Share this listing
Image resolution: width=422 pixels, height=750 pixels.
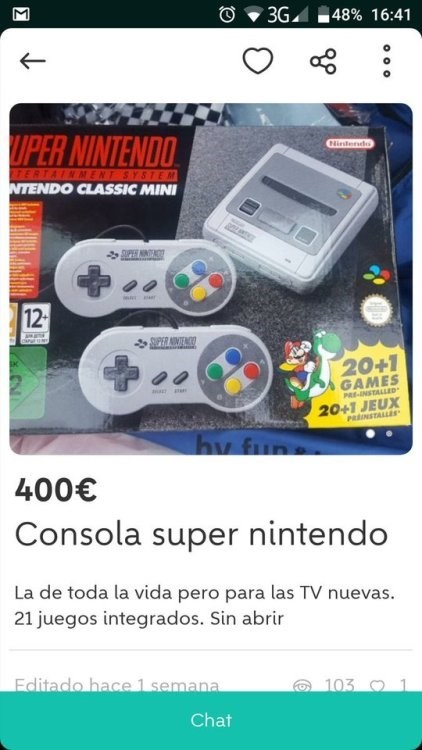[x=323, y=61]
